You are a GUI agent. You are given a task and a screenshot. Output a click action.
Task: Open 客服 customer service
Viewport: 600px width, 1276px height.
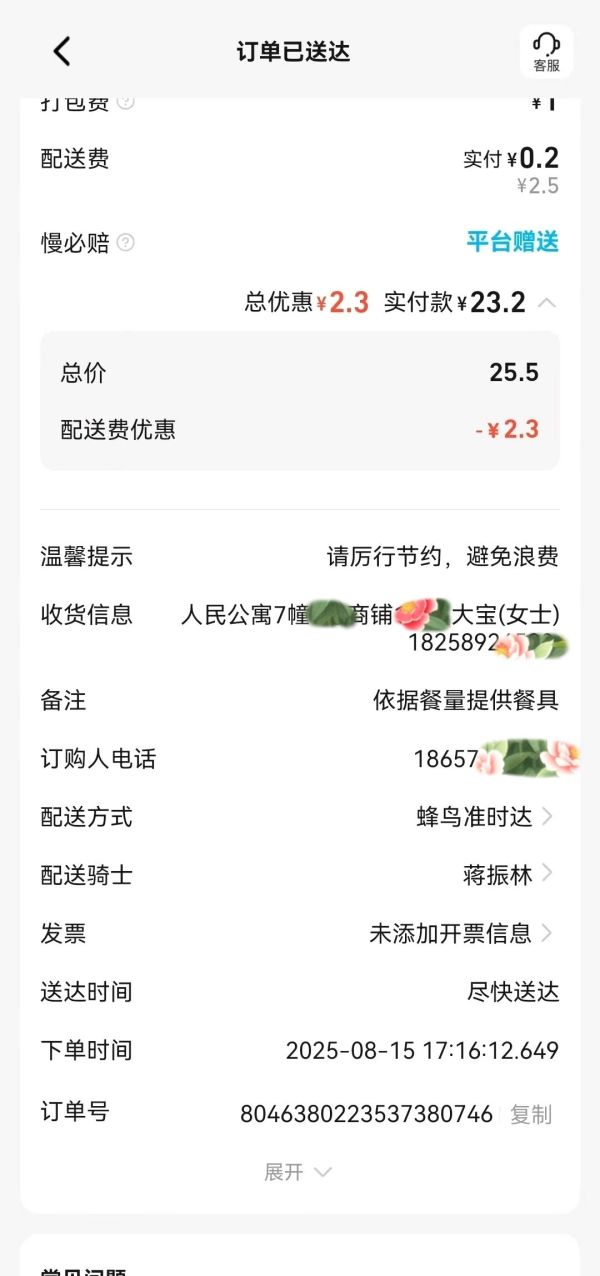pos(546,52)
